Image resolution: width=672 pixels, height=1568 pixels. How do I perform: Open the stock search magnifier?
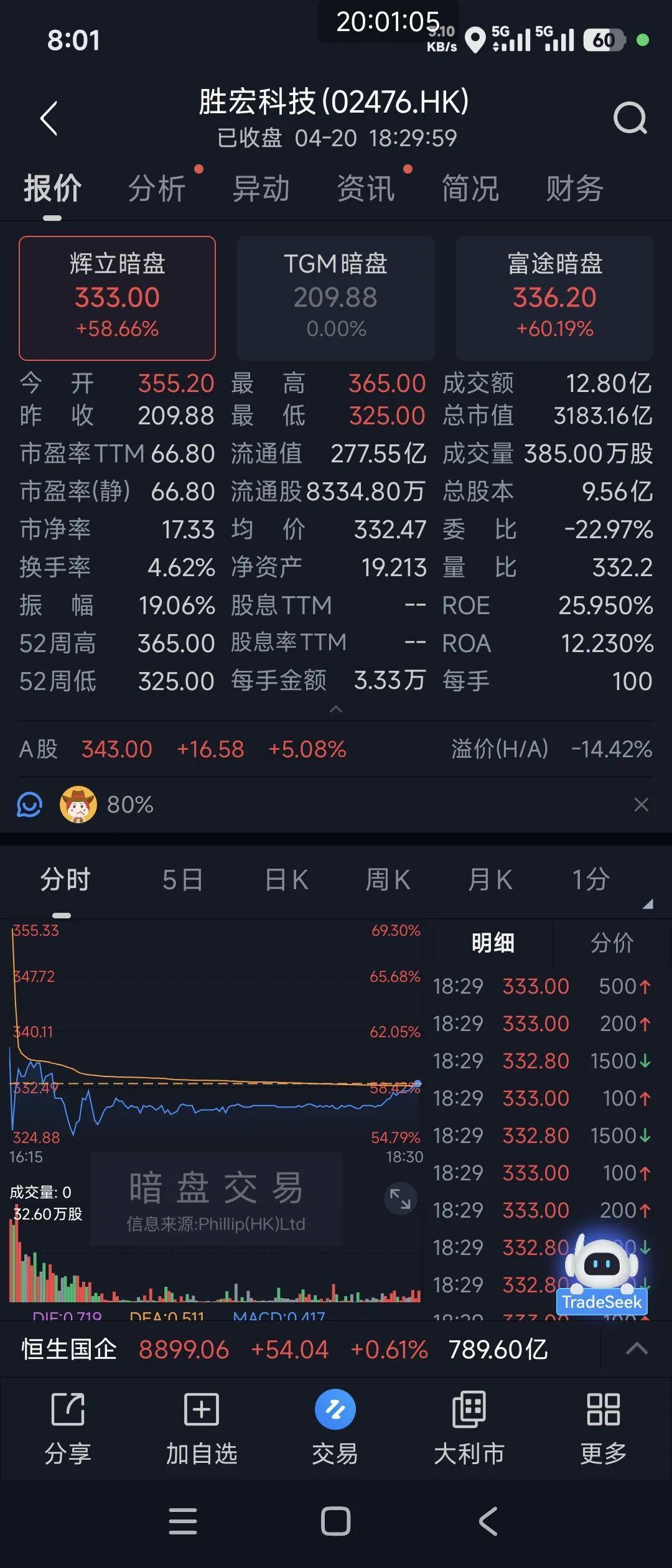pyautogui.click(x=630, y=118)
